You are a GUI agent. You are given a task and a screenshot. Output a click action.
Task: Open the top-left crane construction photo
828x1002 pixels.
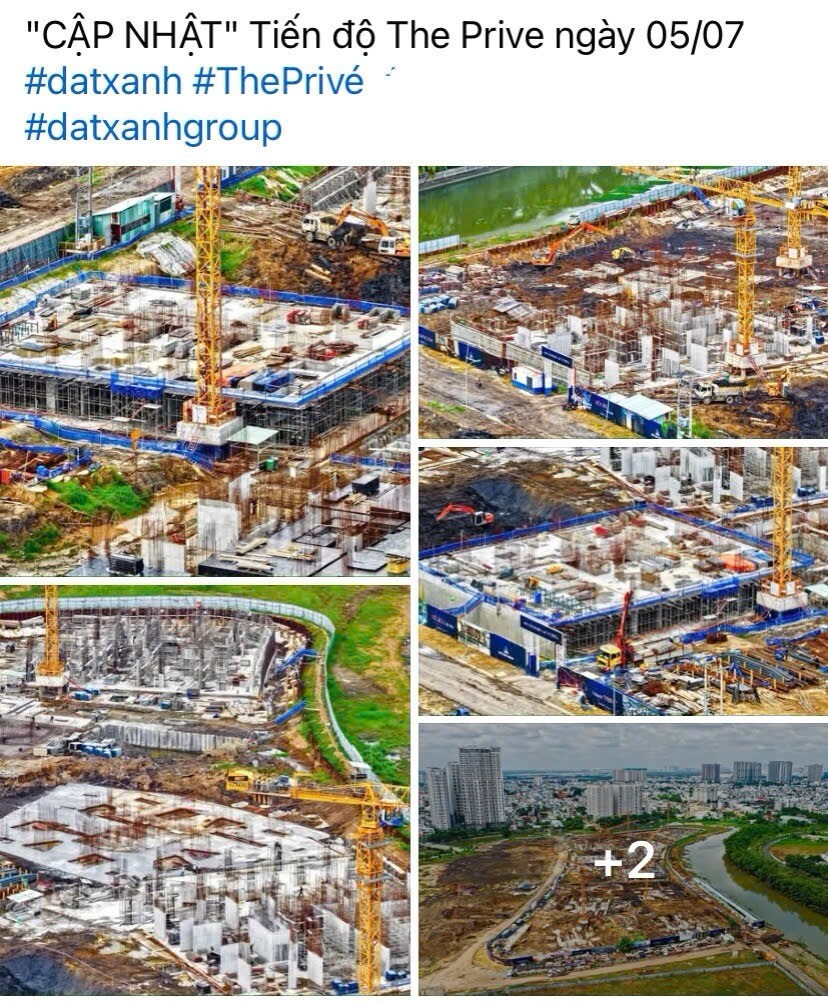click(x=205, y=370)
